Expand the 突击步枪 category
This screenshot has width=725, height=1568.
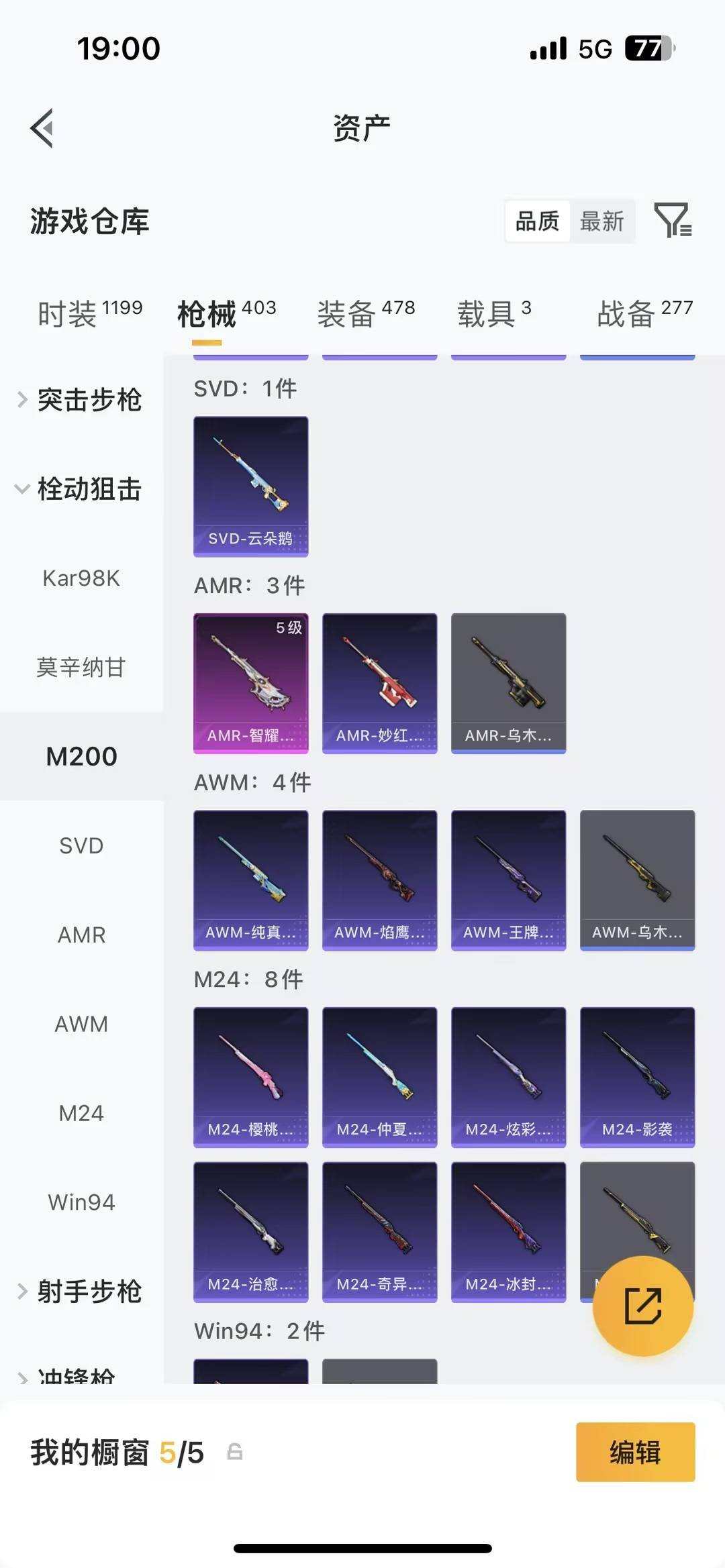pos(91,400)
